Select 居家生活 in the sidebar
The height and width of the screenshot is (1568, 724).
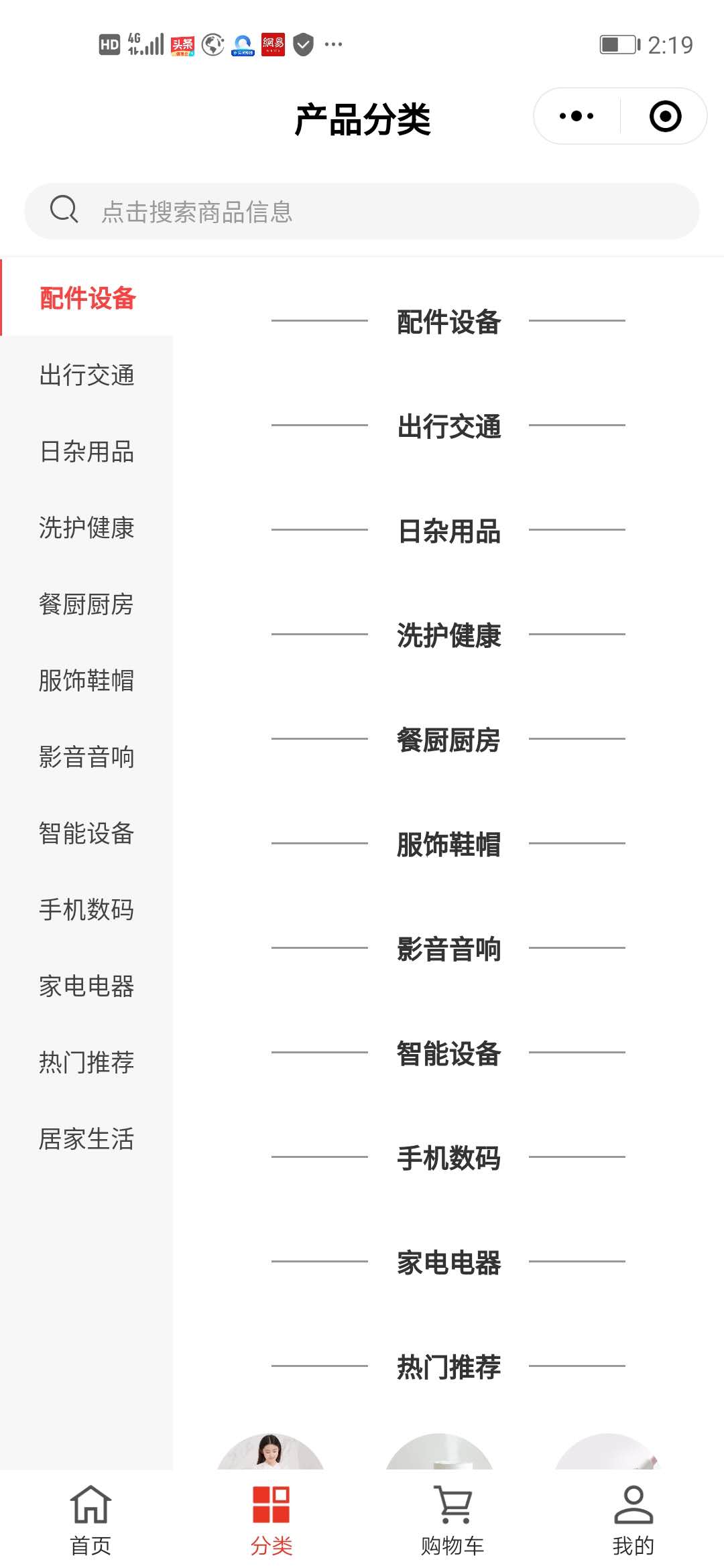click(86, 1138)
